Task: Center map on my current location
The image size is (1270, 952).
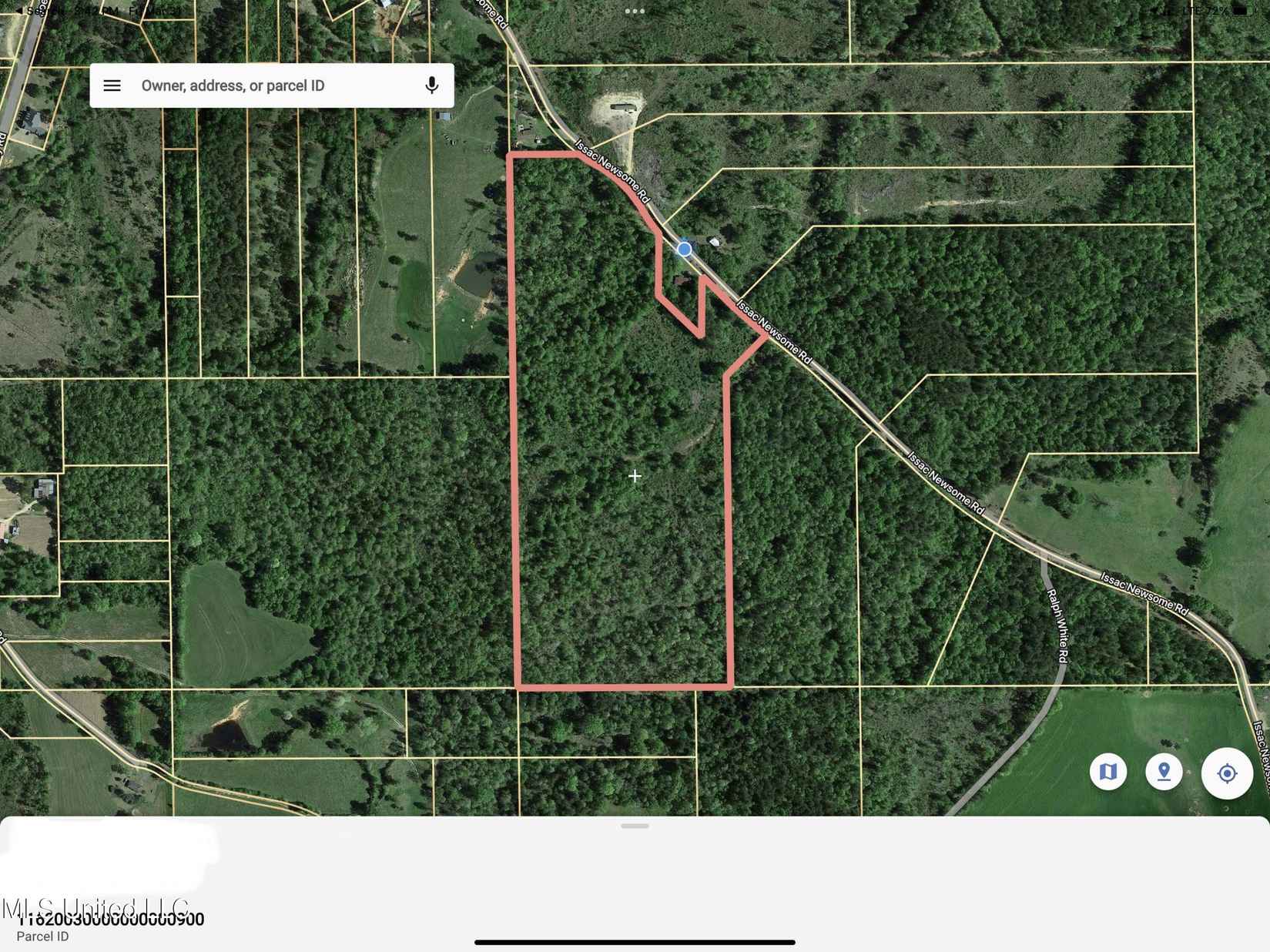Action: (x=1227, y=773)
